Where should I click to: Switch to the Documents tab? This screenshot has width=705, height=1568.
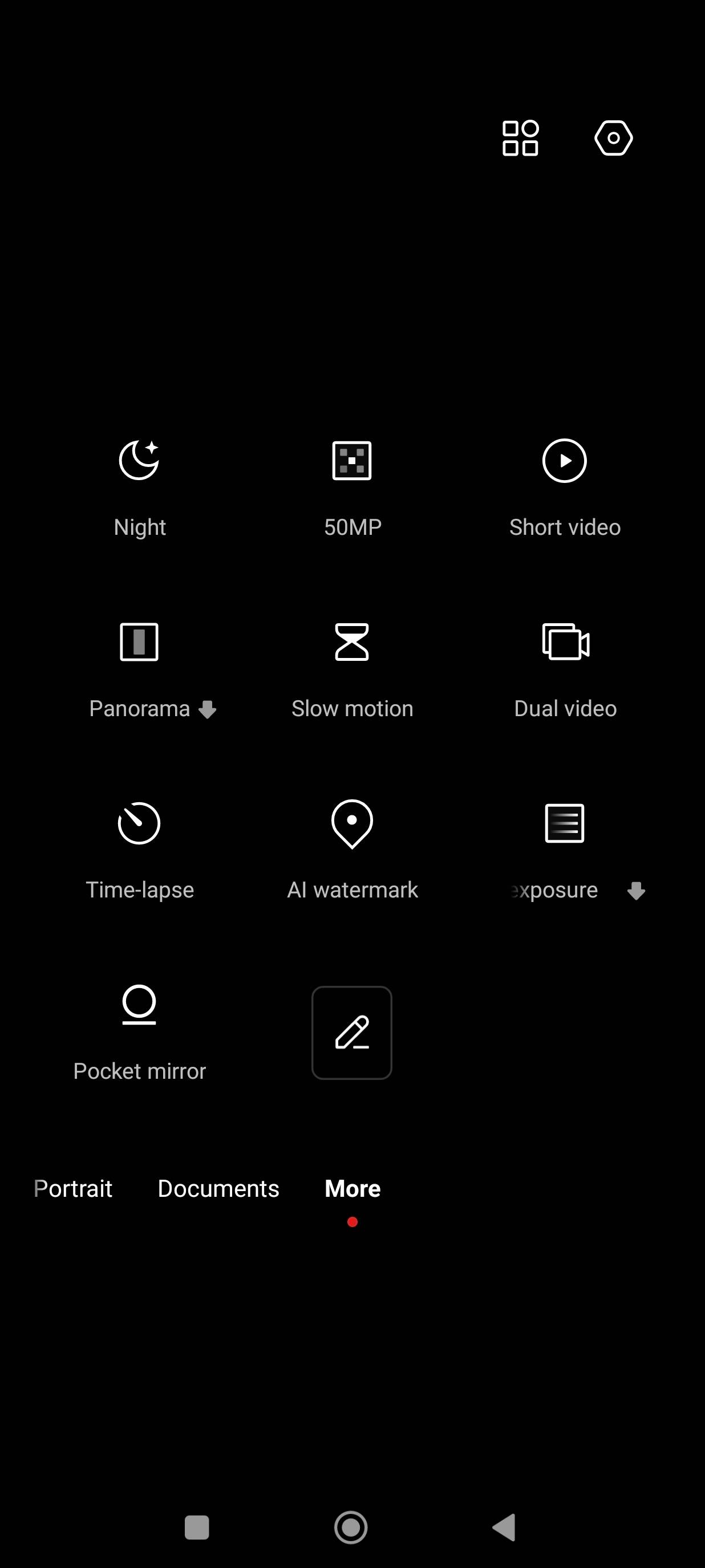(218, 1188)
